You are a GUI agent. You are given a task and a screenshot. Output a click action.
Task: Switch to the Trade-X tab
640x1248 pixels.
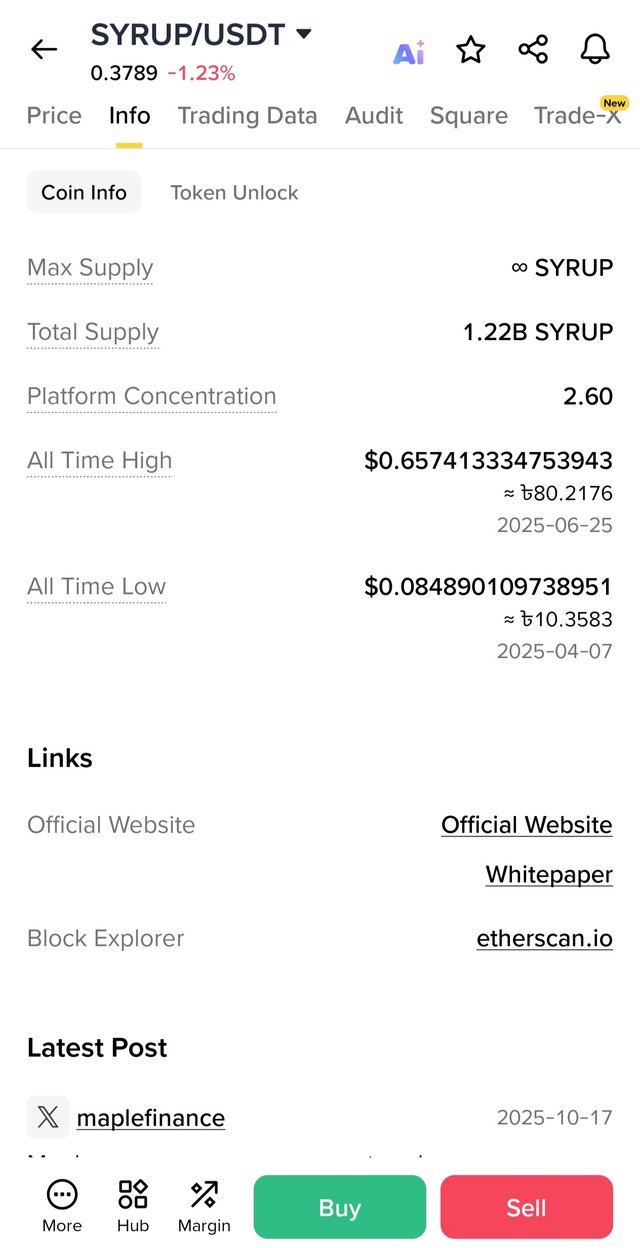point(577,116)
